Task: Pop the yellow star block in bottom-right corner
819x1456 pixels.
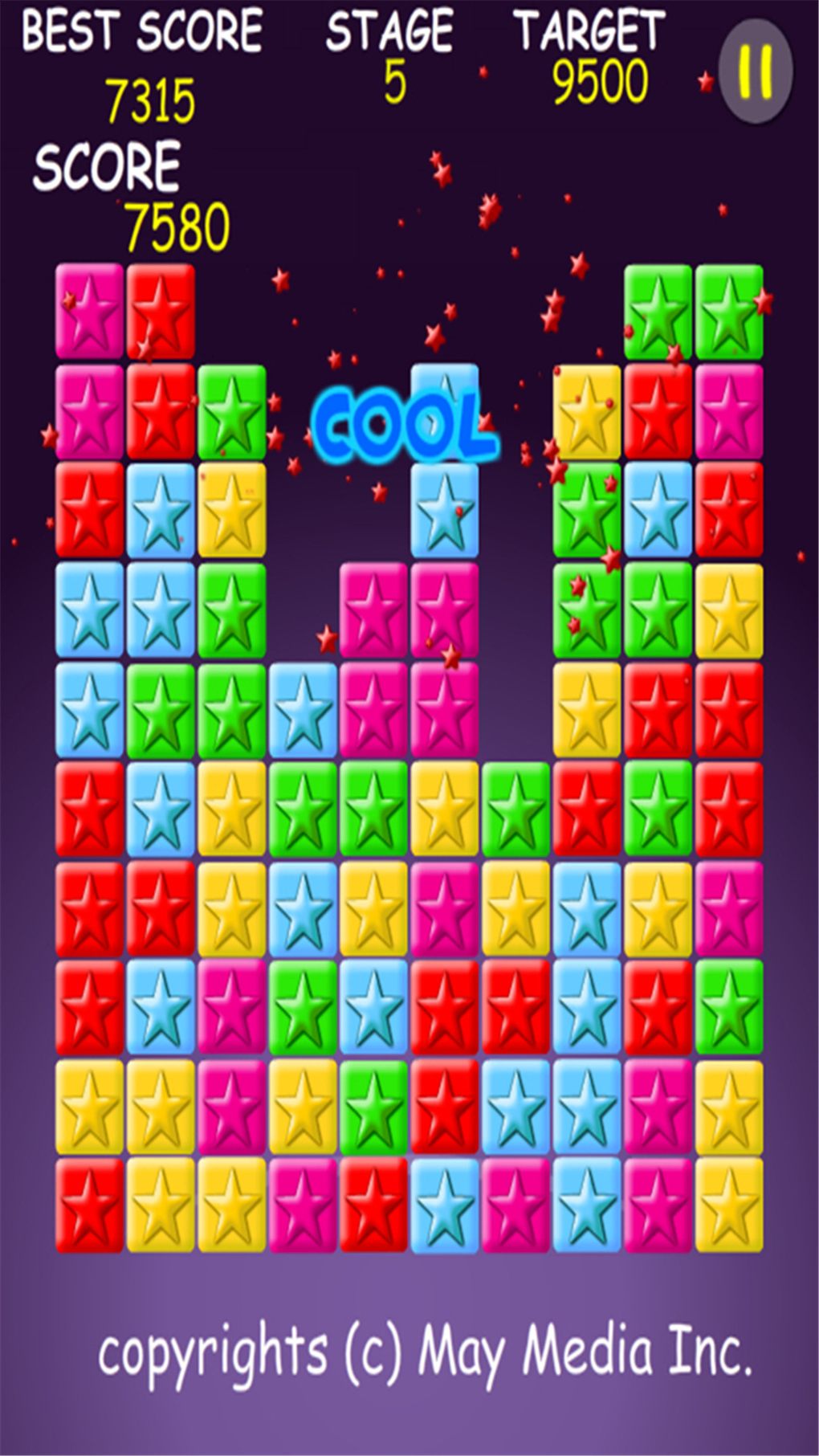Action: 728,1205
